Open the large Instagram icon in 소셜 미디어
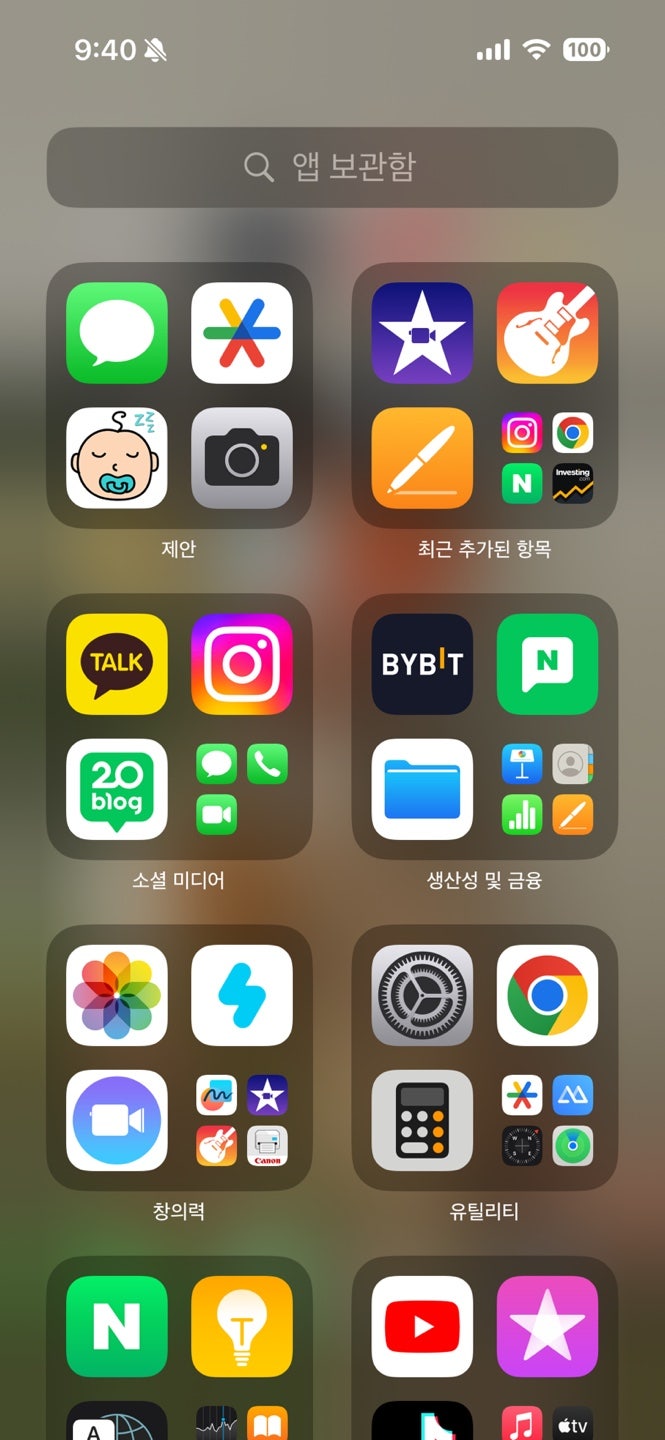This screenshot has height=1440, width=665. (x=242, y=664)
